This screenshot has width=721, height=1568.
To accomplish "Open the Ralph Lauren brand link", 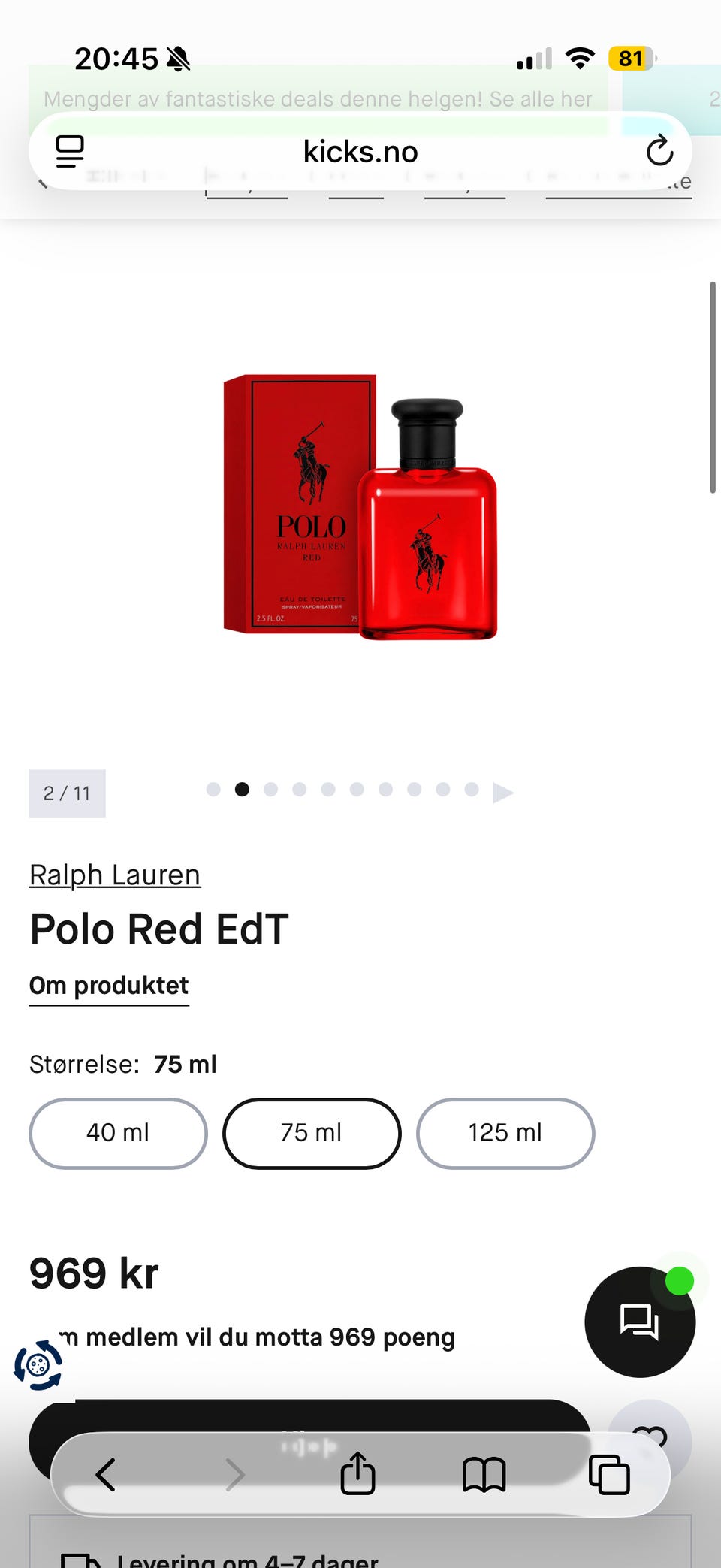I will pos(115,875).
